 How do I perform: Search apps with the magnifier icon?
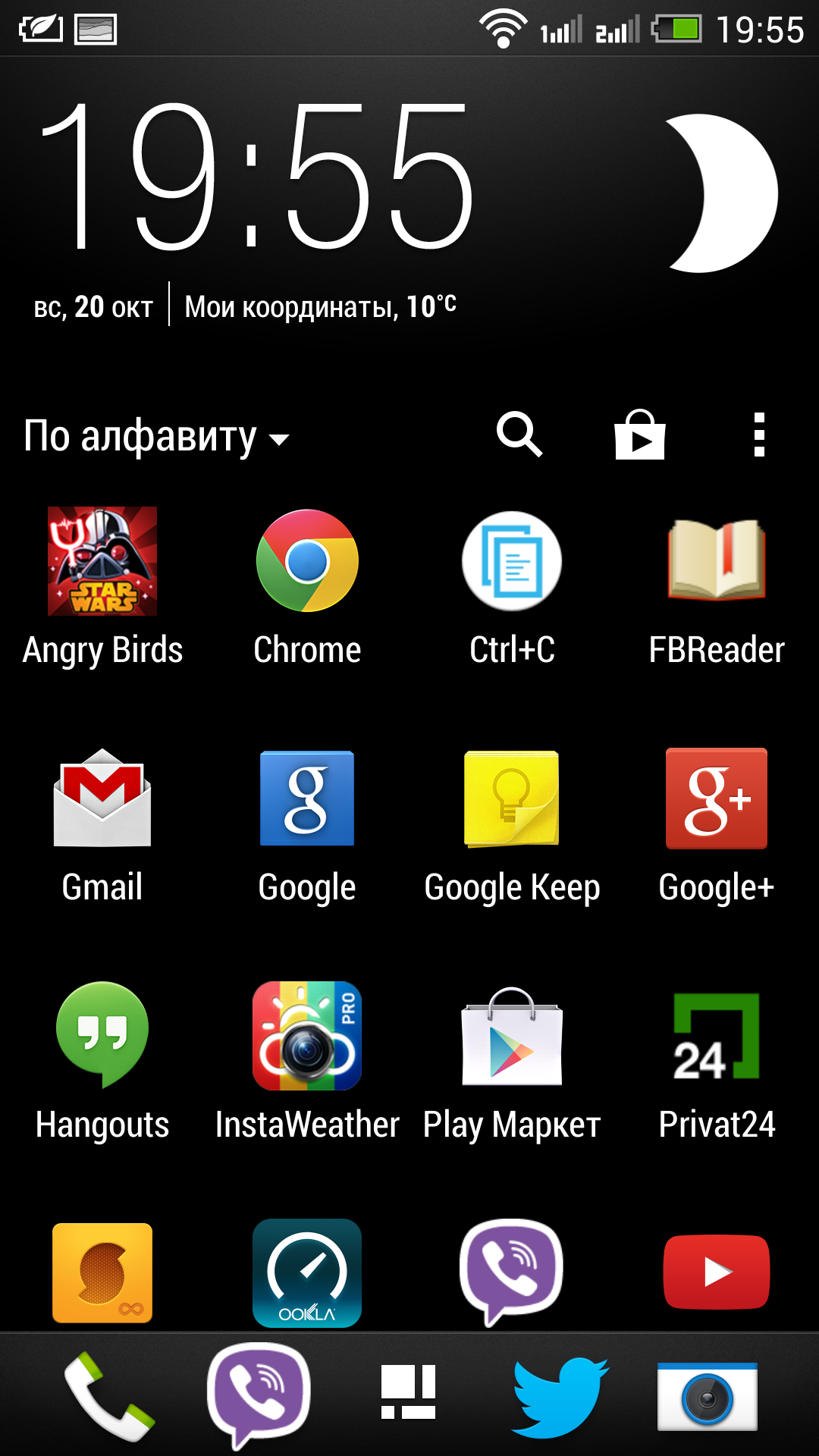[519, 435]
